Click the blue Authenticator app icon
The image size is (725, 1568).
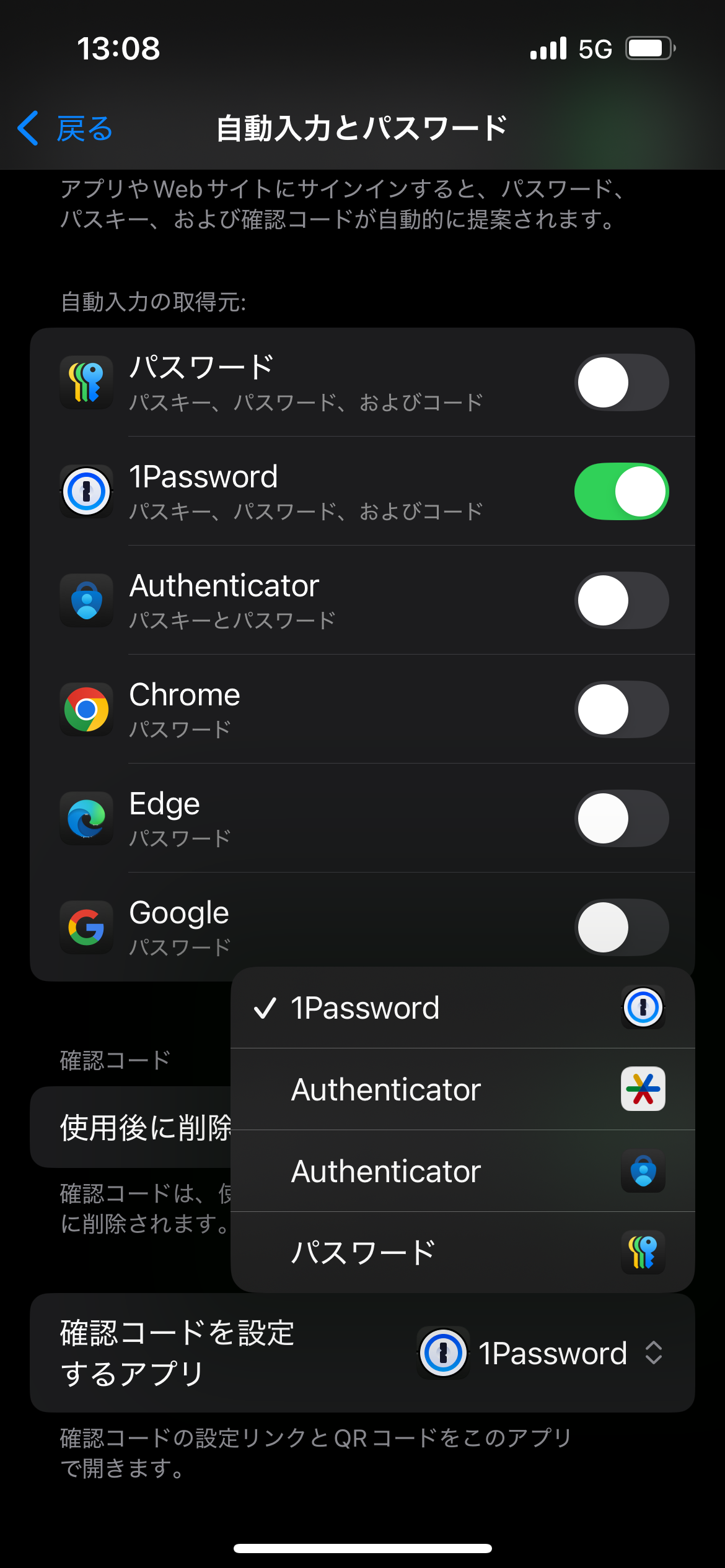87,599
